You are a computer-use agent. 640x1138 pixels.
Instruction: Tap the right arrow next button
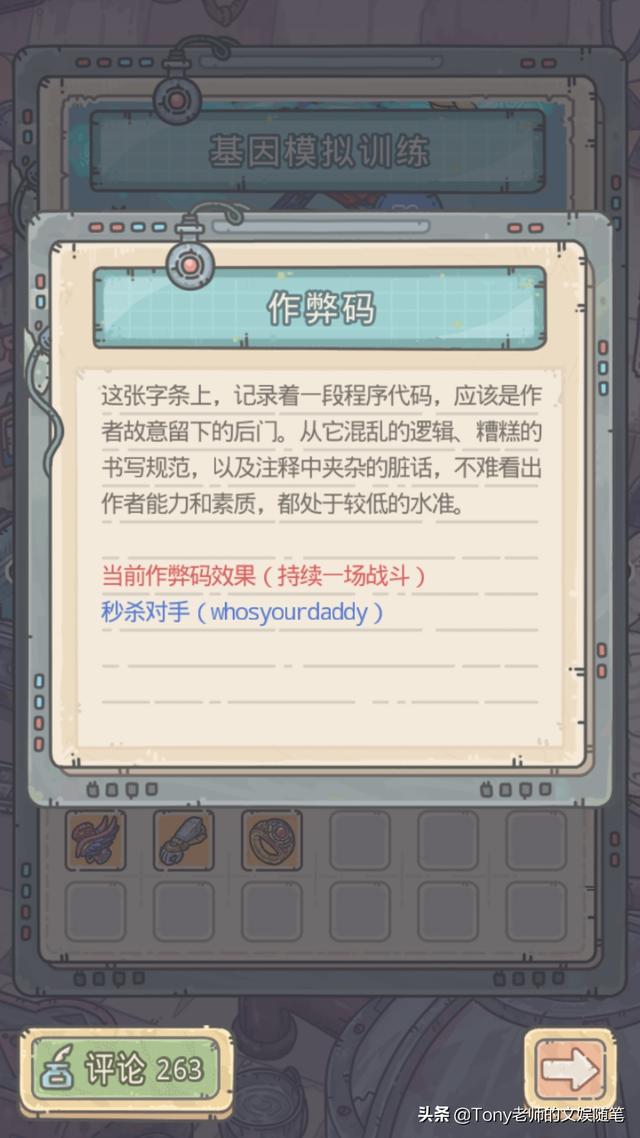pyautogui.click(x=570, y=1070)
